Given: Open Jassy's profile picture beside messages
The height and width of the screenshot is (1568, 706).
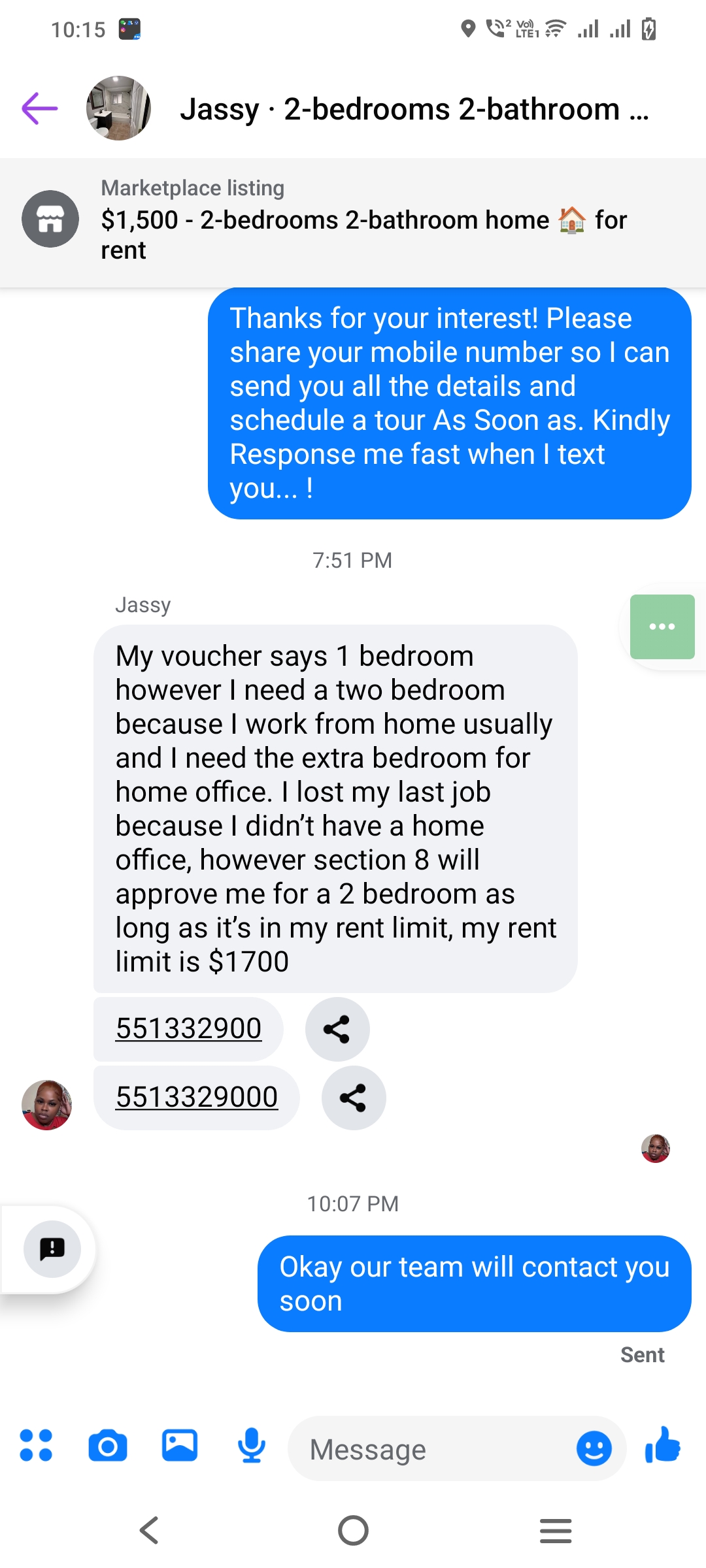Looking at the screenshot, I should [x=46, y=1105].
